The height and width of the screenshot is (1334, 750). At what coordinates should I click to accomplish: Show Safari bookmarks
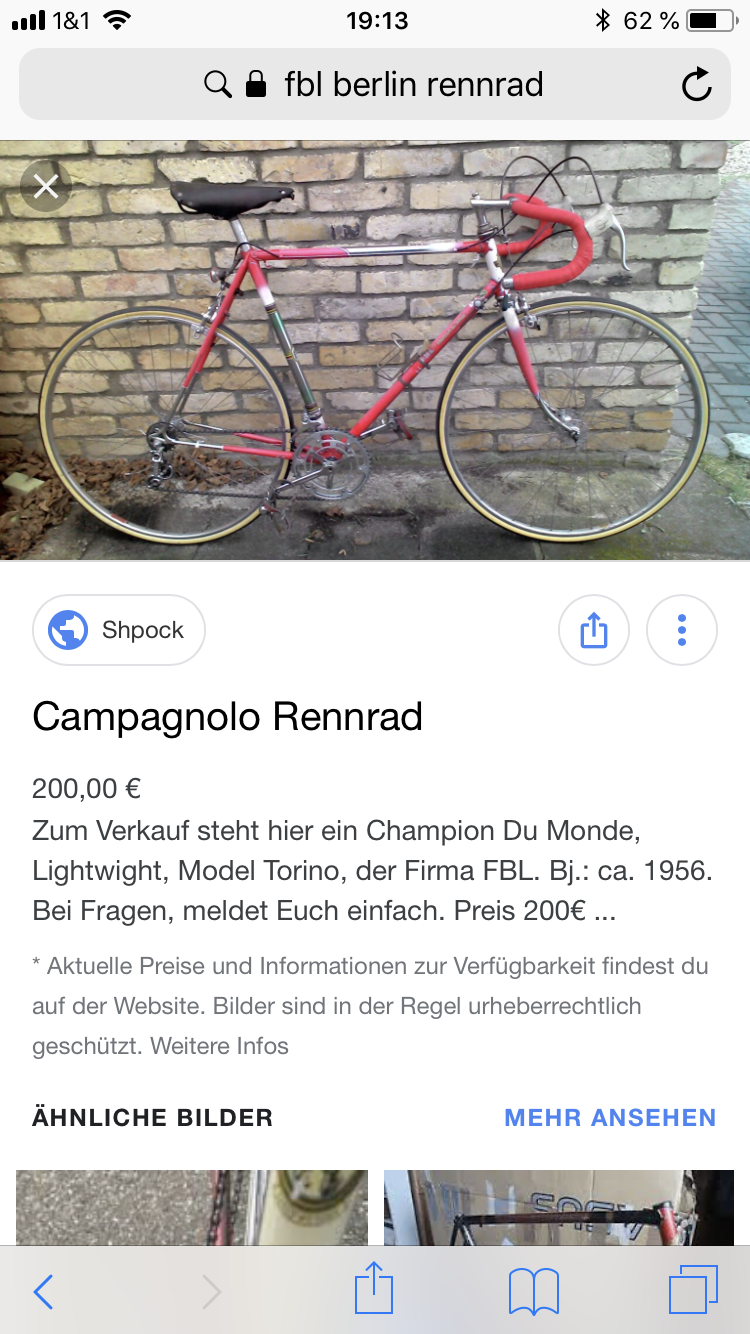pyautogui.click(x=533, y=1291)
